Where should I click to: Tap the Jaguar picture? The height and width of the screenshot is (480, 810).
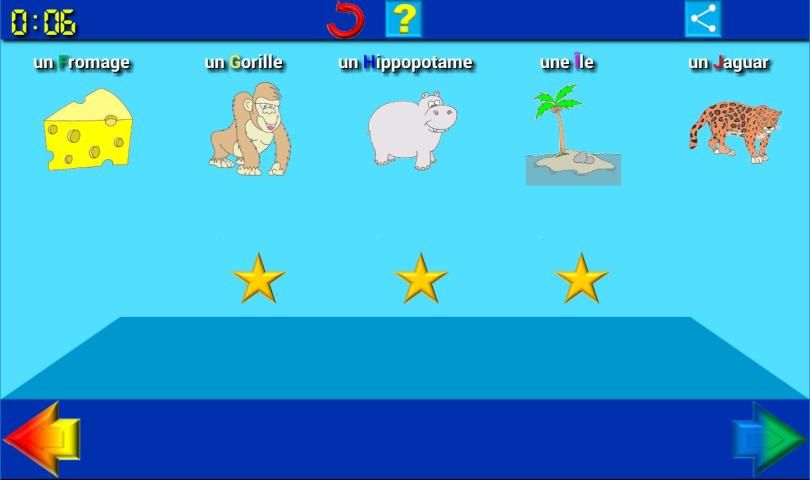(x=735, y=130)
